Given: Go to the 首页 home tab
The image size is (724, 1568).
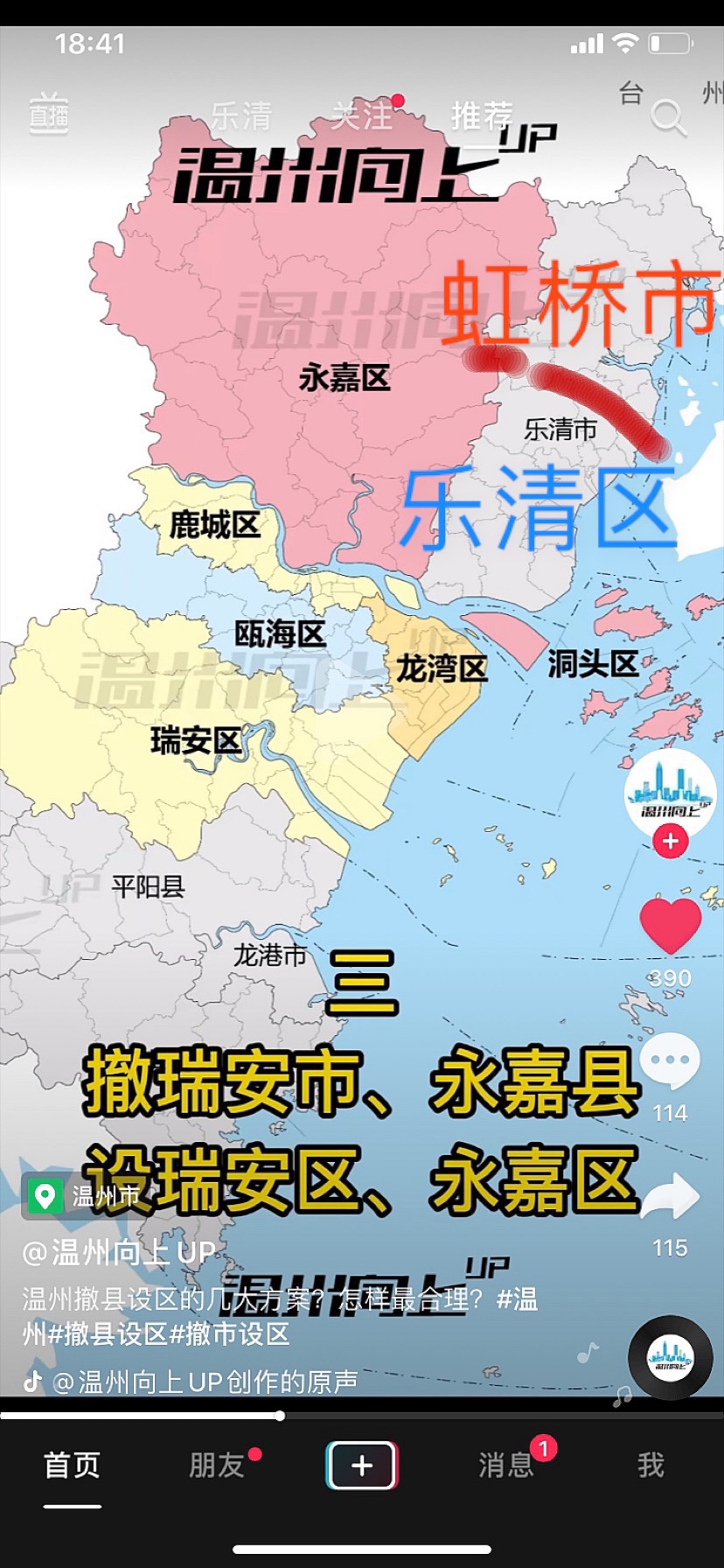Looking at the screenshot, I should click(73, 1466).
